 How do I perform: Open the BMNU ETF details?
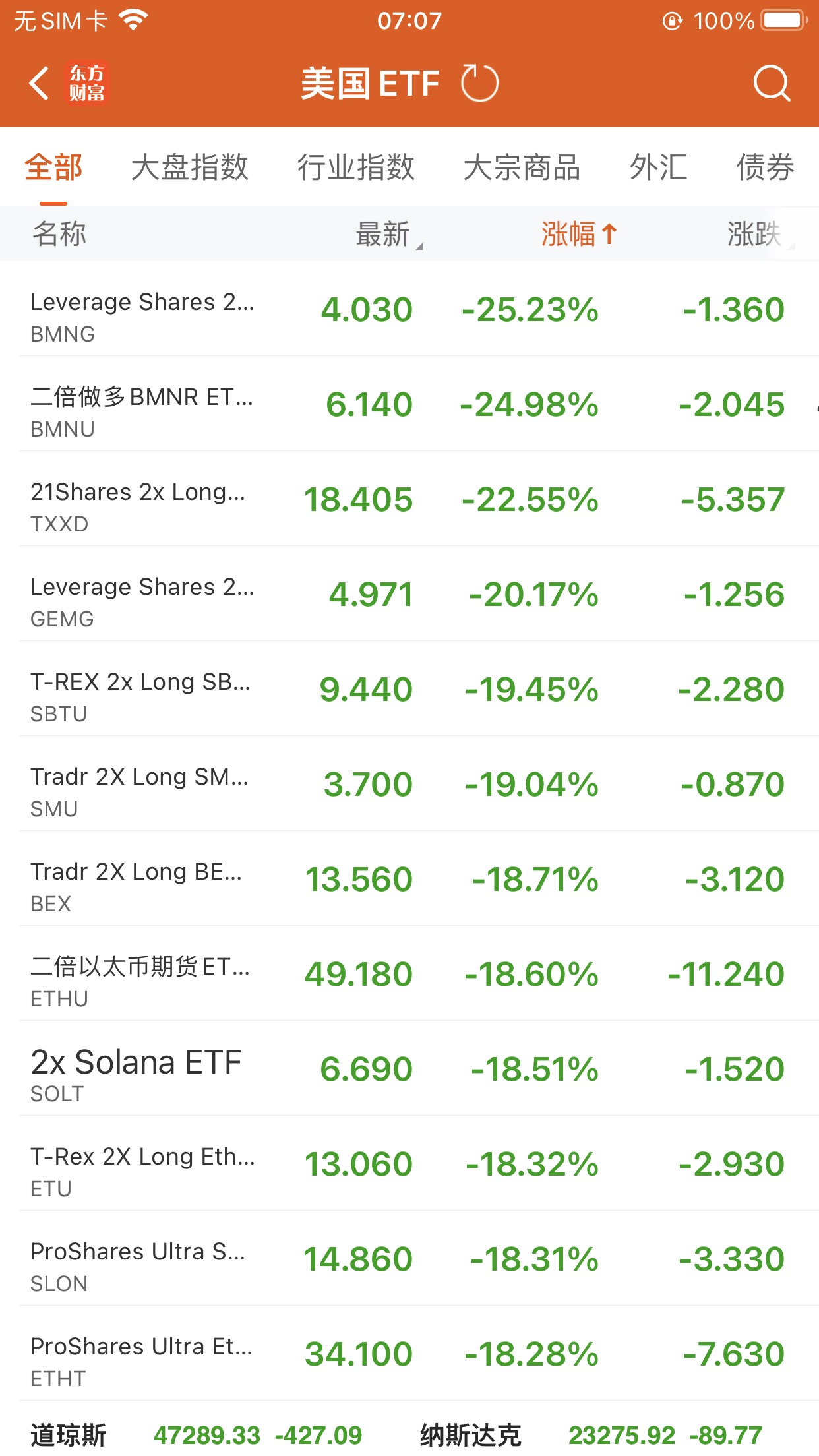click(x=409, y=404)
